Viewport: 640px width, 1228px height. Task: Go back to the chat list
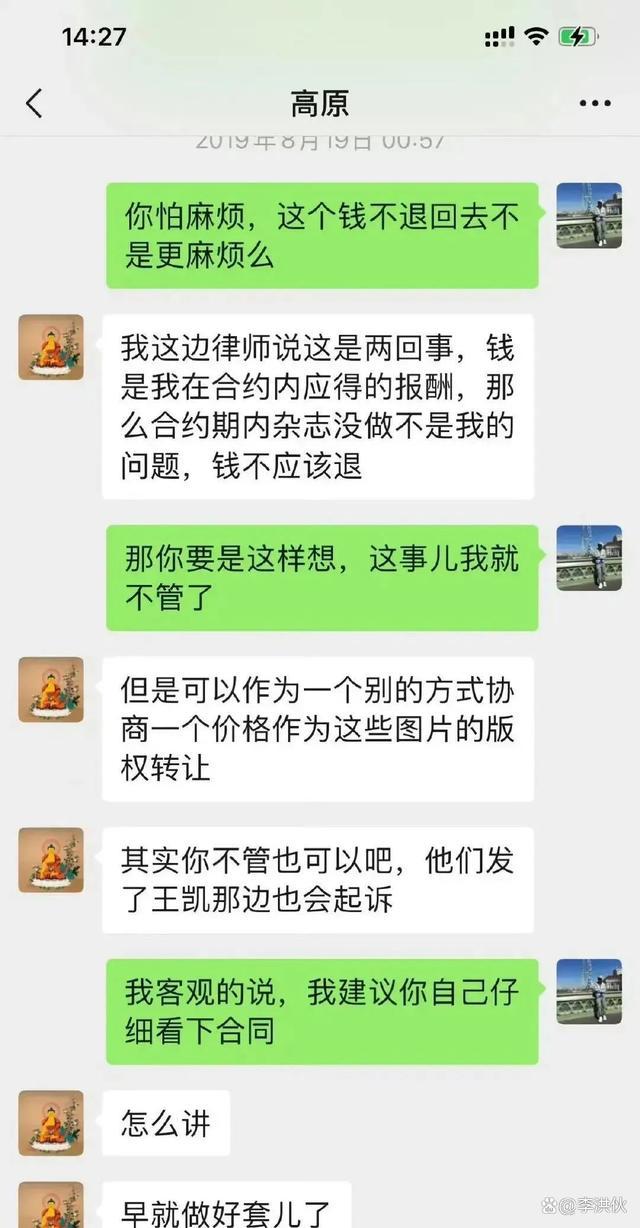pyautogui.click(x=34, y=103)
